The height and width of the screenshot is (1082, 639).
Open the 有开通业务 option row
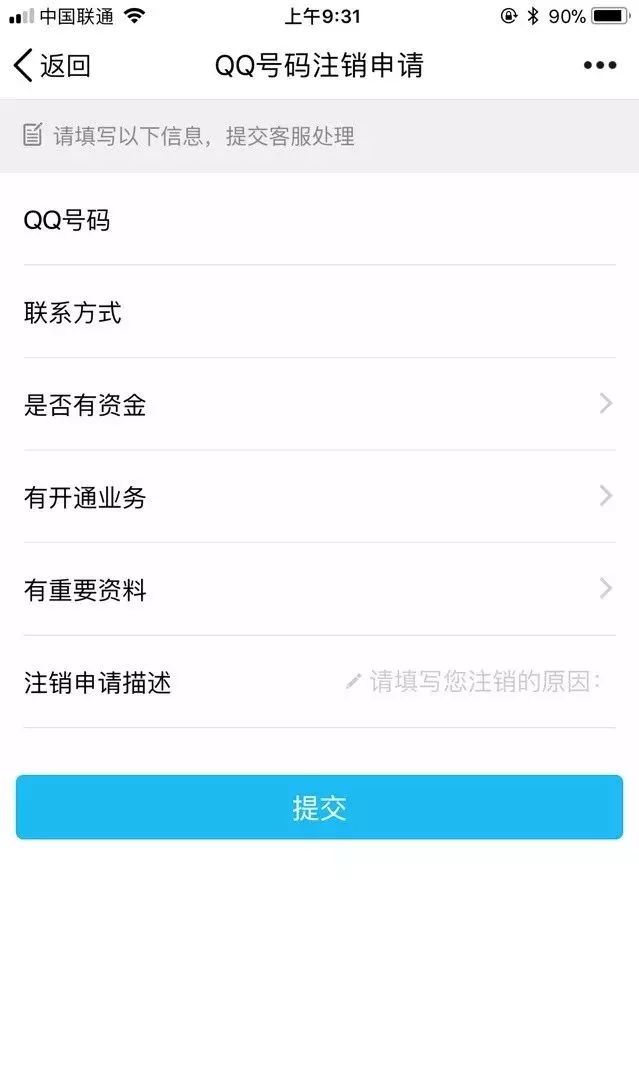click(320, 497)
